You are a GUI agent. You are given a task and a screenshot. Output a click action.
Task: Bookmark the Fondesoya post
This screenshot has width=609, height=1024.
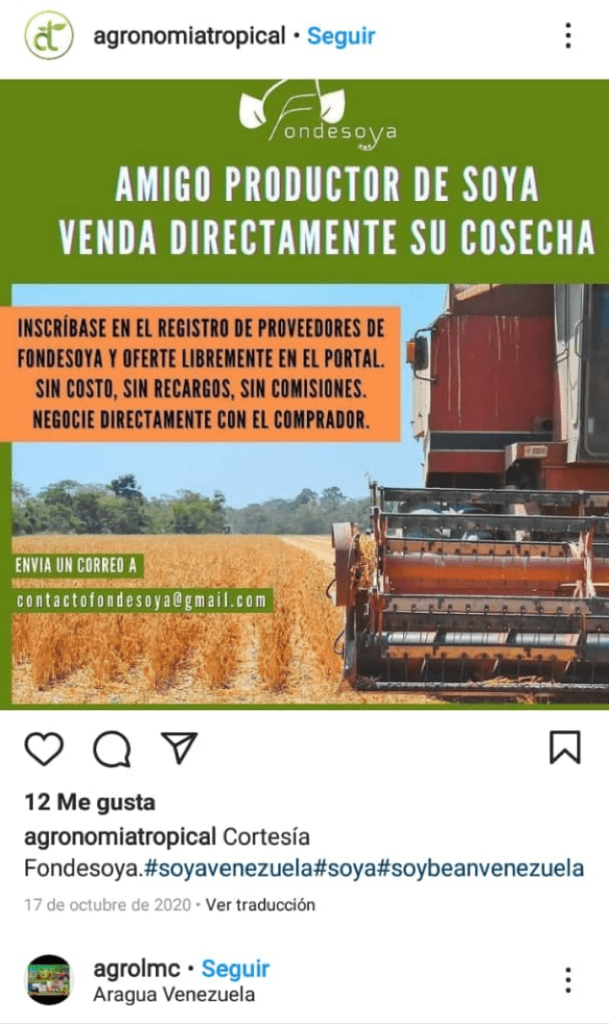click(x=565, y=748)
